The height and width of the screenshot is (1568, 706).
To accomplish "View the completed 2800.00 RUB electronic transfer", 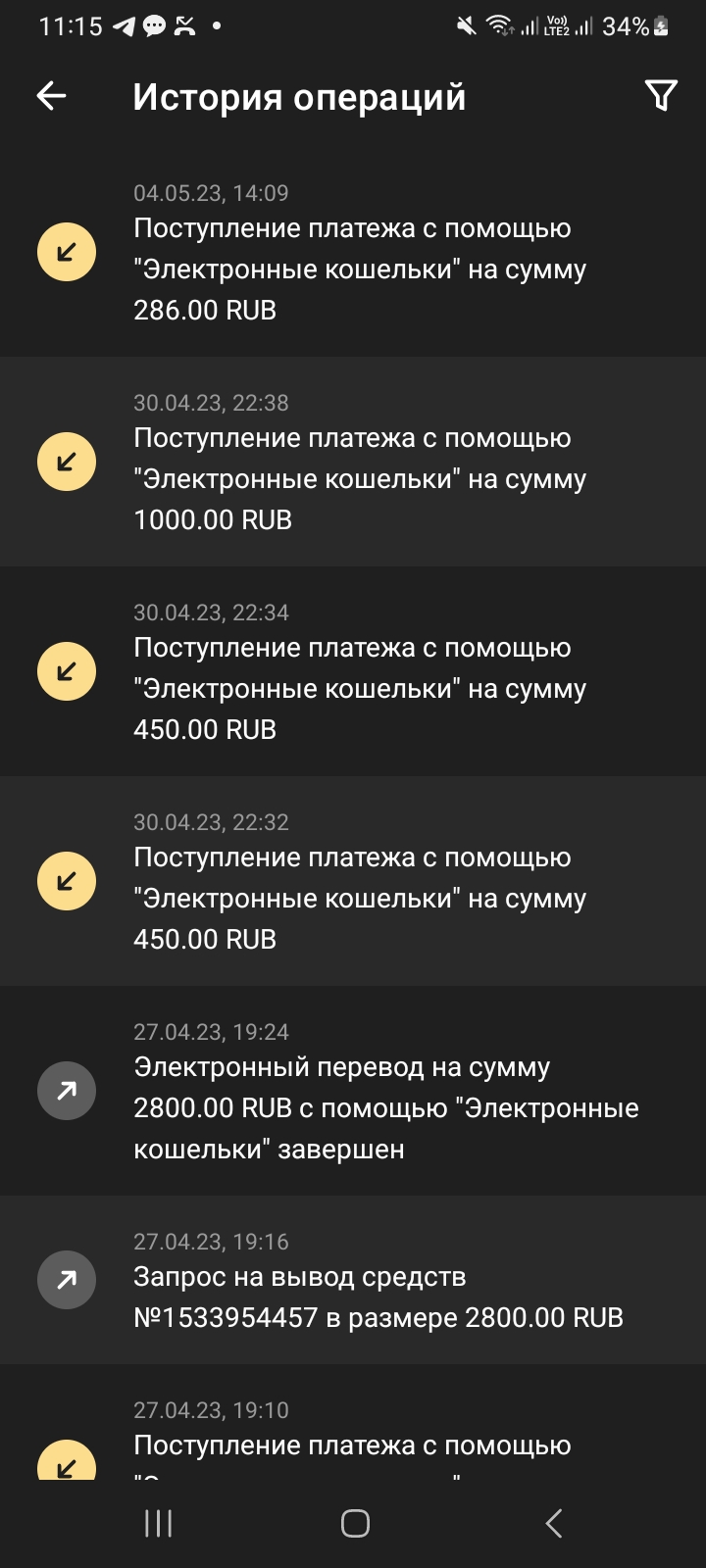I will pyautogui.click(x=353, y=1091).
